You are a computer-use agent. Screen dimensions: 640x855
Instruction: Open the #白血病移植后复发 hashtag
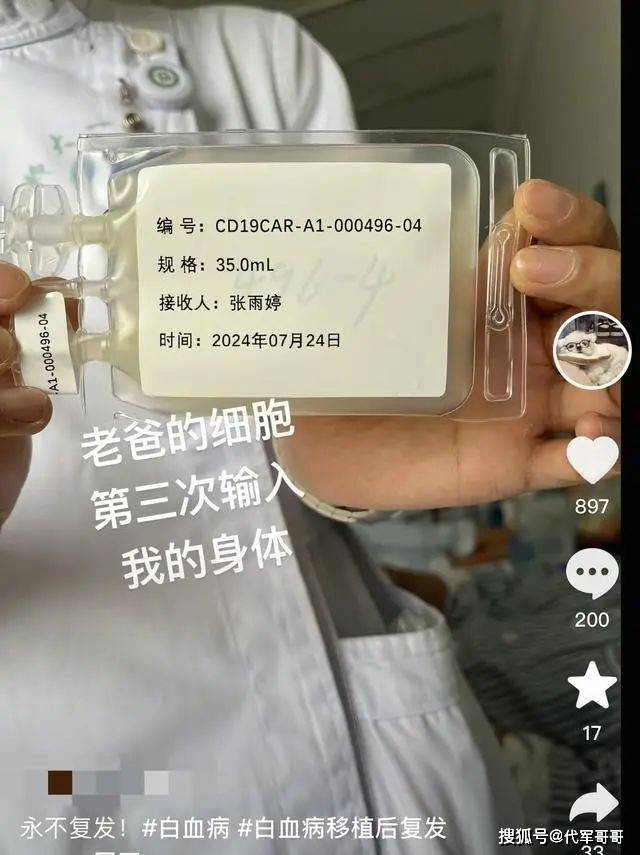click(x=341, y=828)
